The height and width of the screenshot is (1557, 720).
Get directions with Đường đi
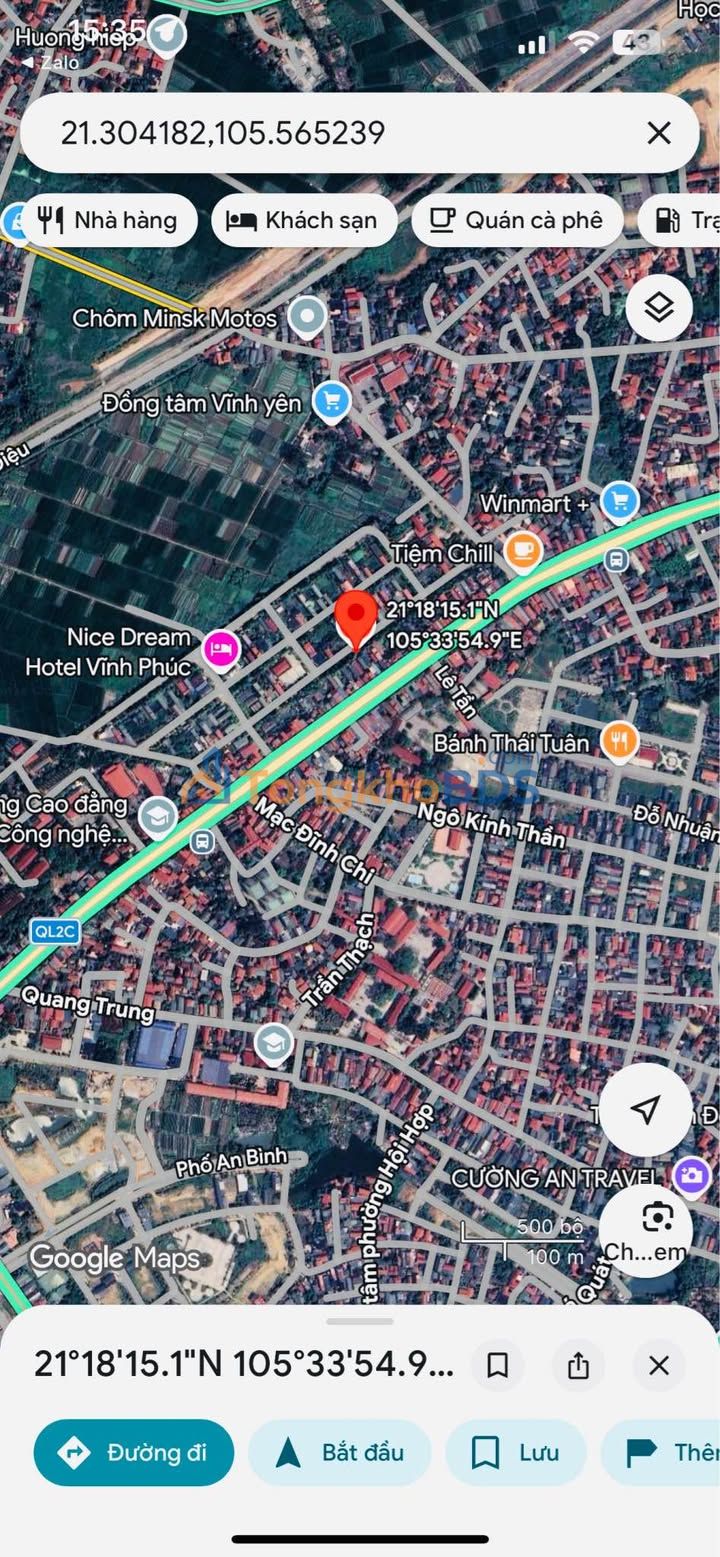(134, 1452)
